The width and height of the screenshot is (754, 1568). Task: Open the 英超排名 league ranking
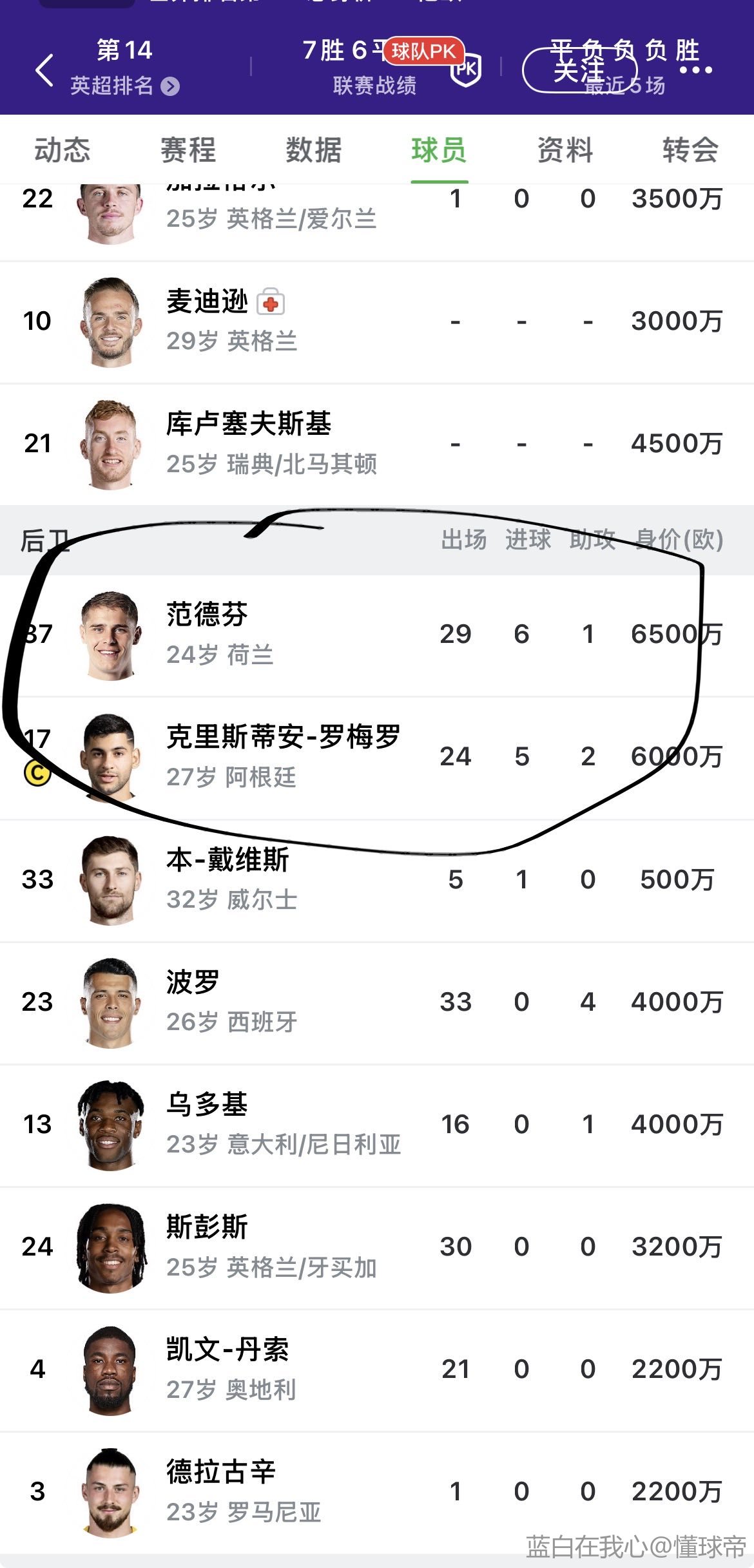[124, 85]
